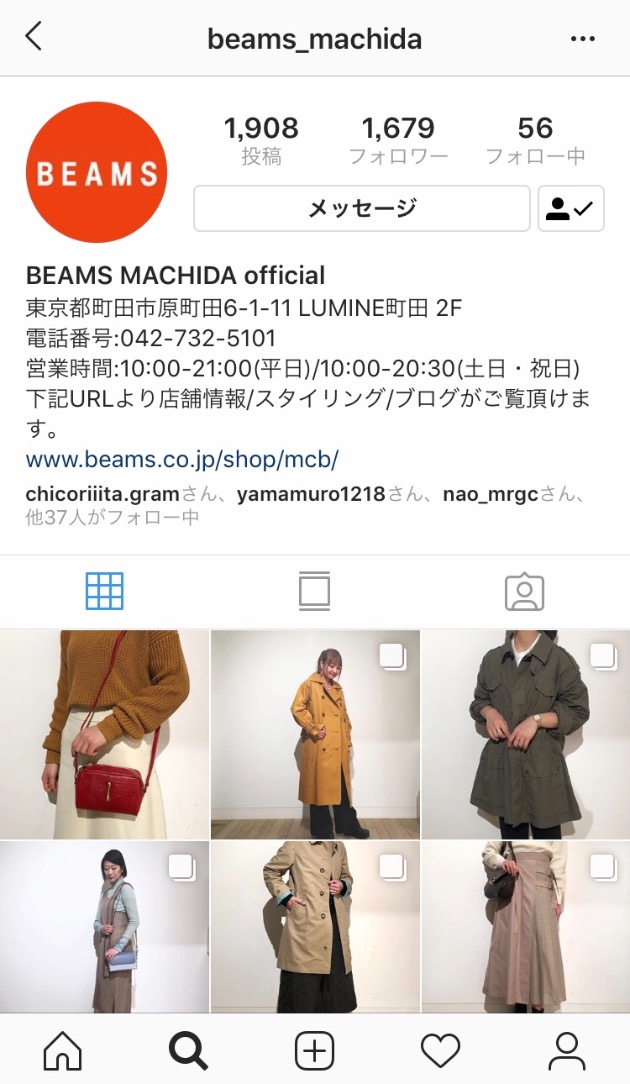Switch to the tagged photos tab
This screenshot has width=630, height=1084.
tap(524, 591)
